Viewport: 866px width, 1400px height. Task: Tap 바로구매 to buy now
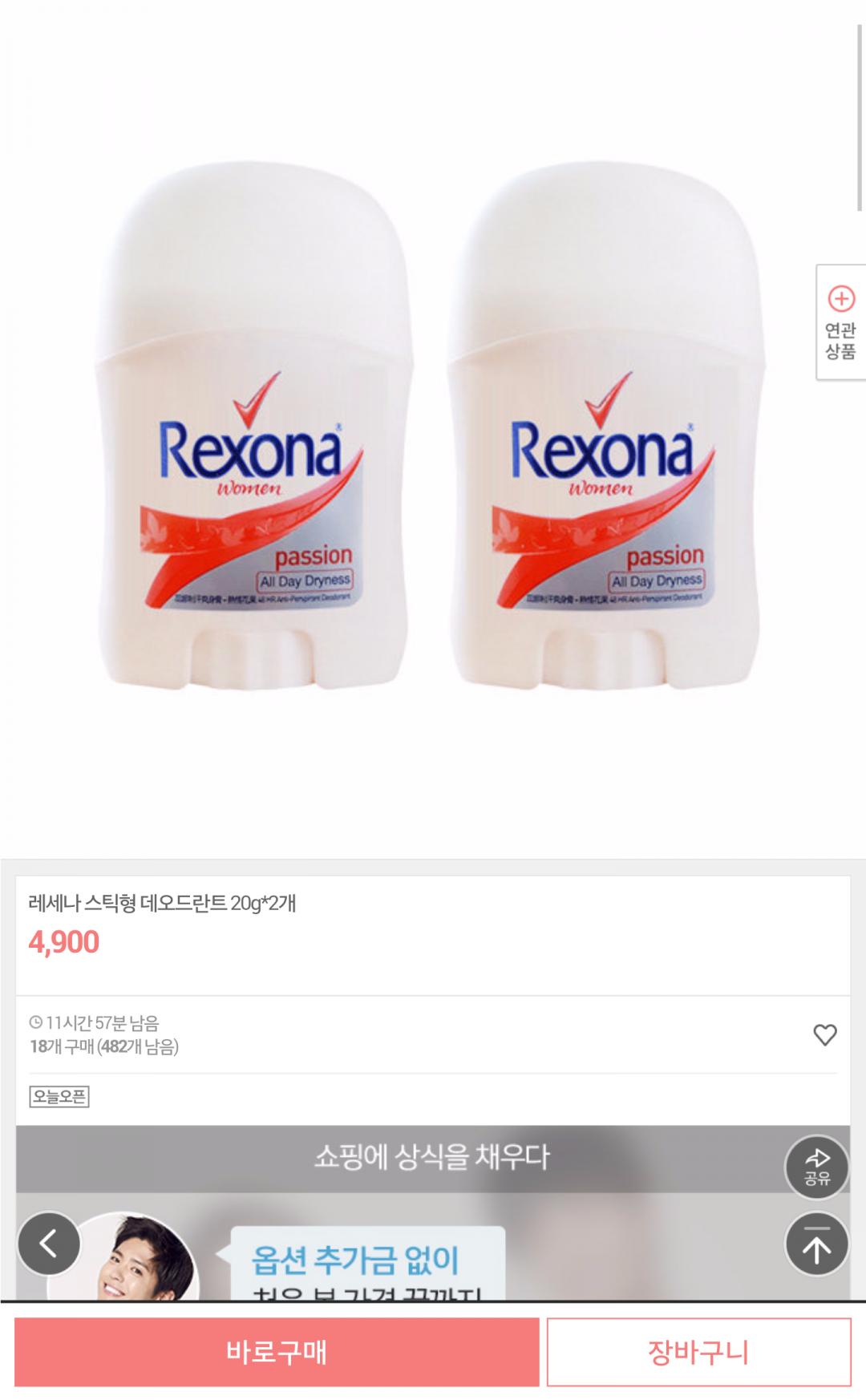[x=277, y=1352]
